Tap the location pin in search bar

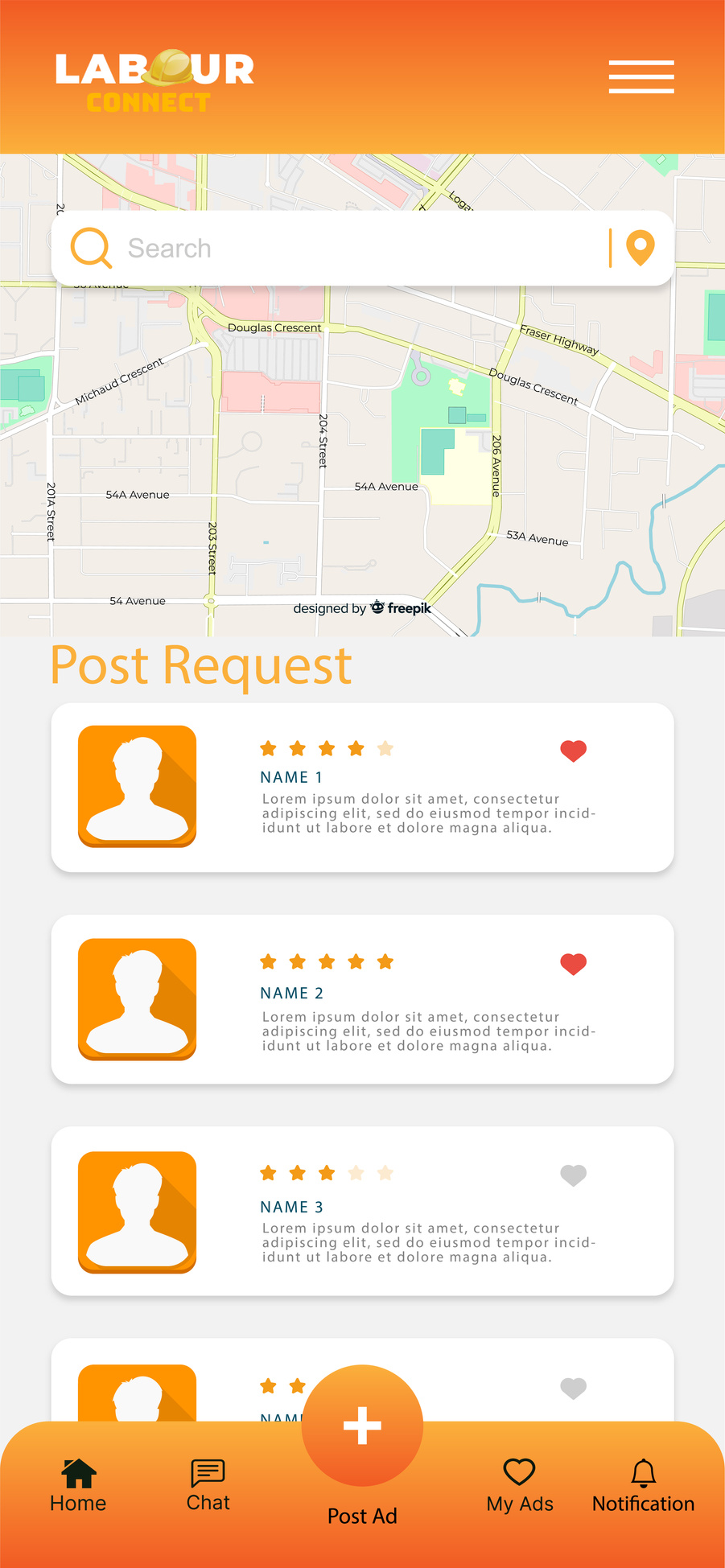pos(640,248)
